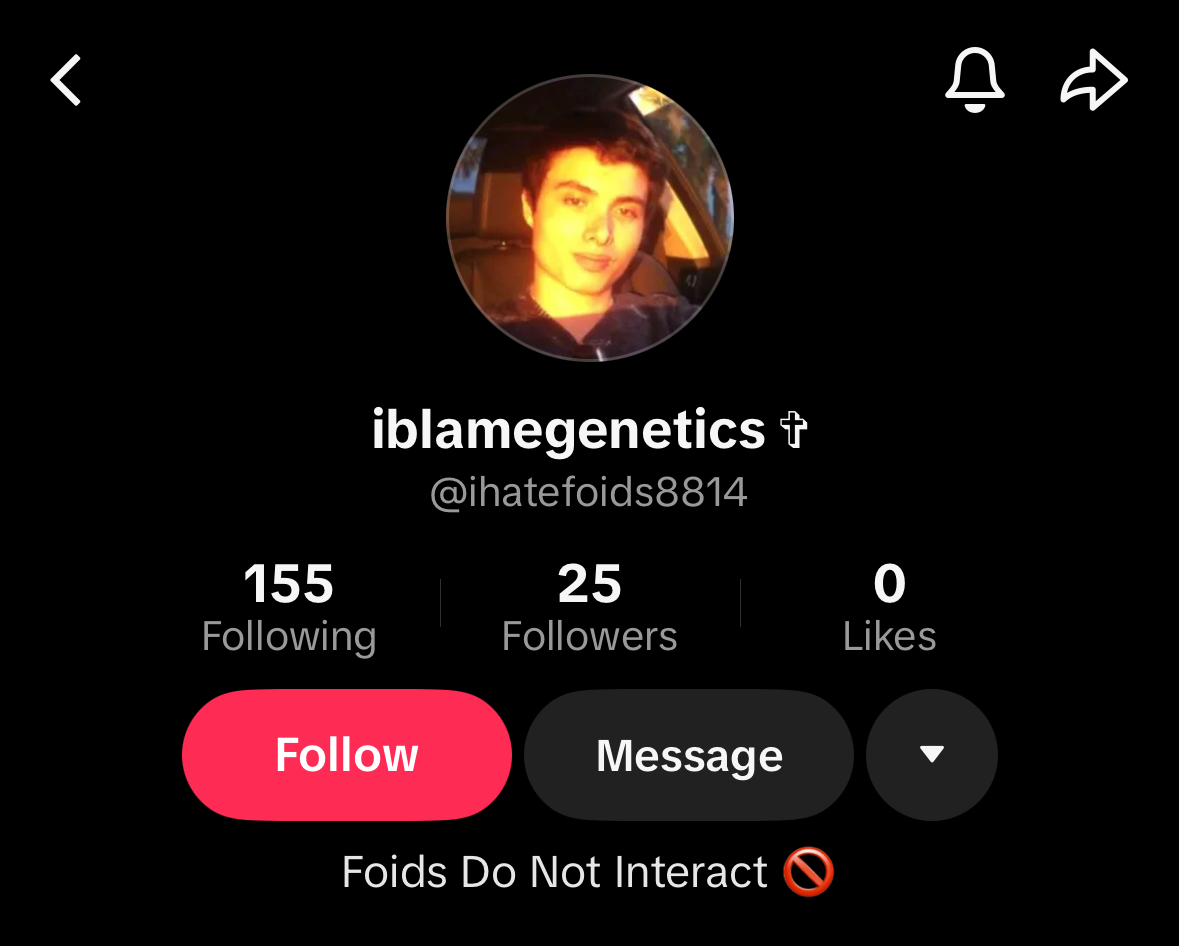The height and width of the screenshot is (946, 1179).
Task: Open the notifications bell
Action: [974, 80]
